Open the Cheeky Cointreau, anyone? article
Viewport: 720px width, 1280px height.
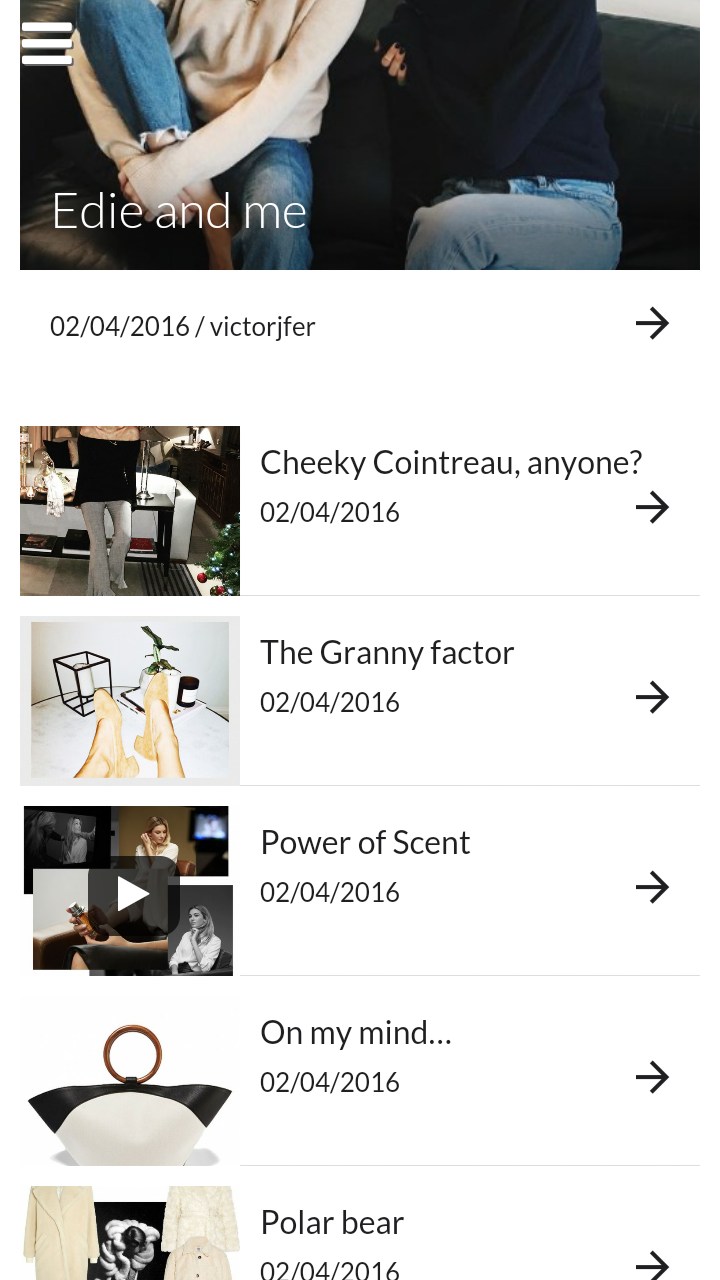pos(450,463)
